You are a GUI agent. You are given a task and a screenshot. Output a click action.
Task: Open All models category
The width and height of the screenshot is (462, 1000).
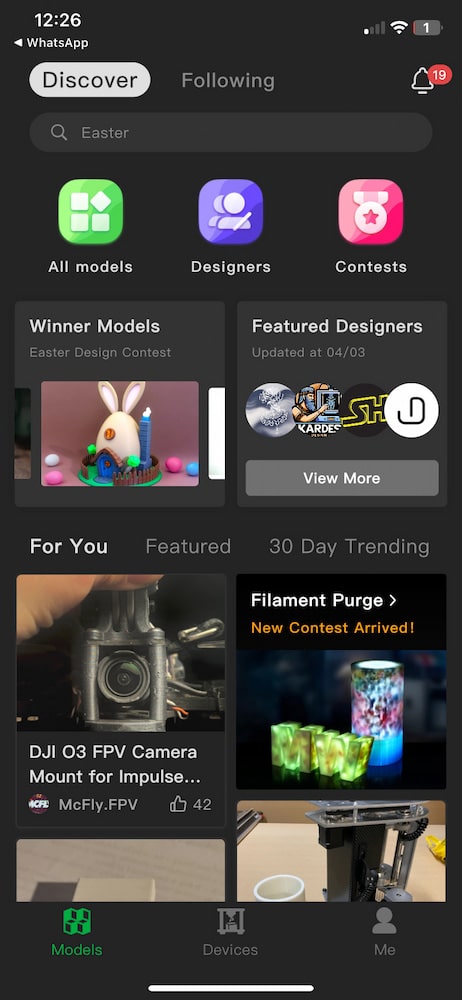(x=91, y=227)
